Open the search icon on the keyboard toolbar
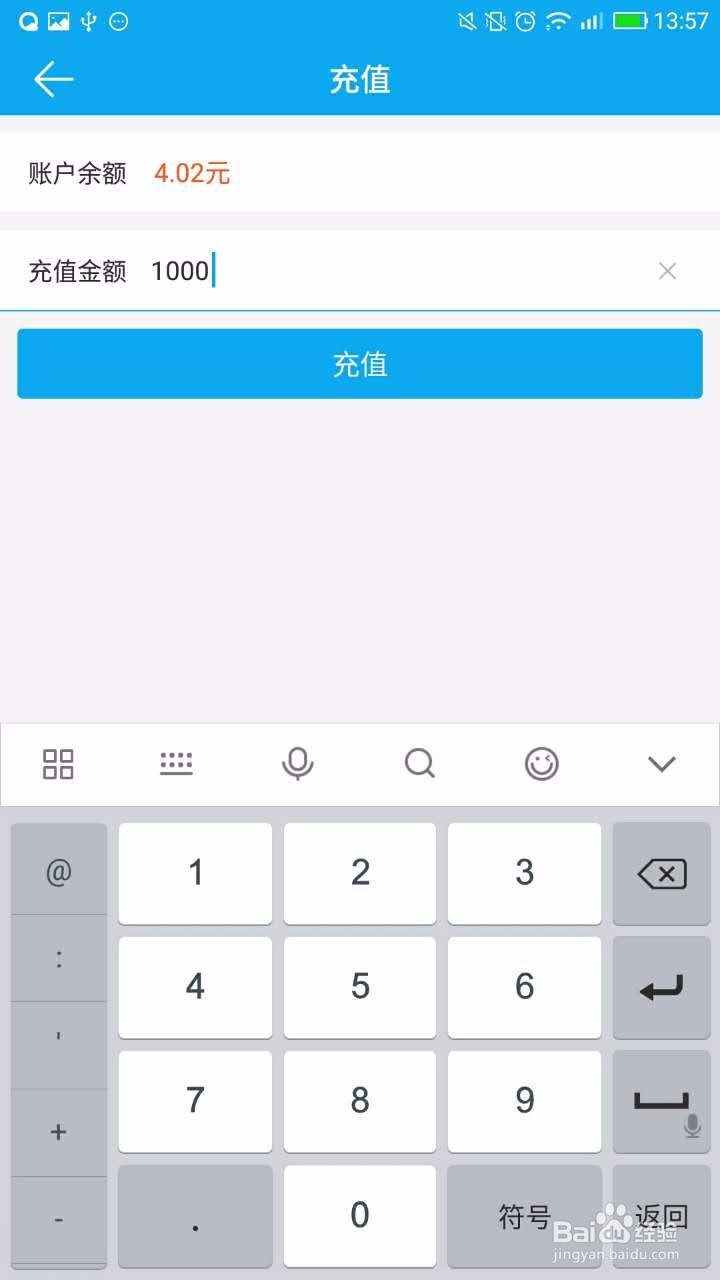 click(420, 763)
